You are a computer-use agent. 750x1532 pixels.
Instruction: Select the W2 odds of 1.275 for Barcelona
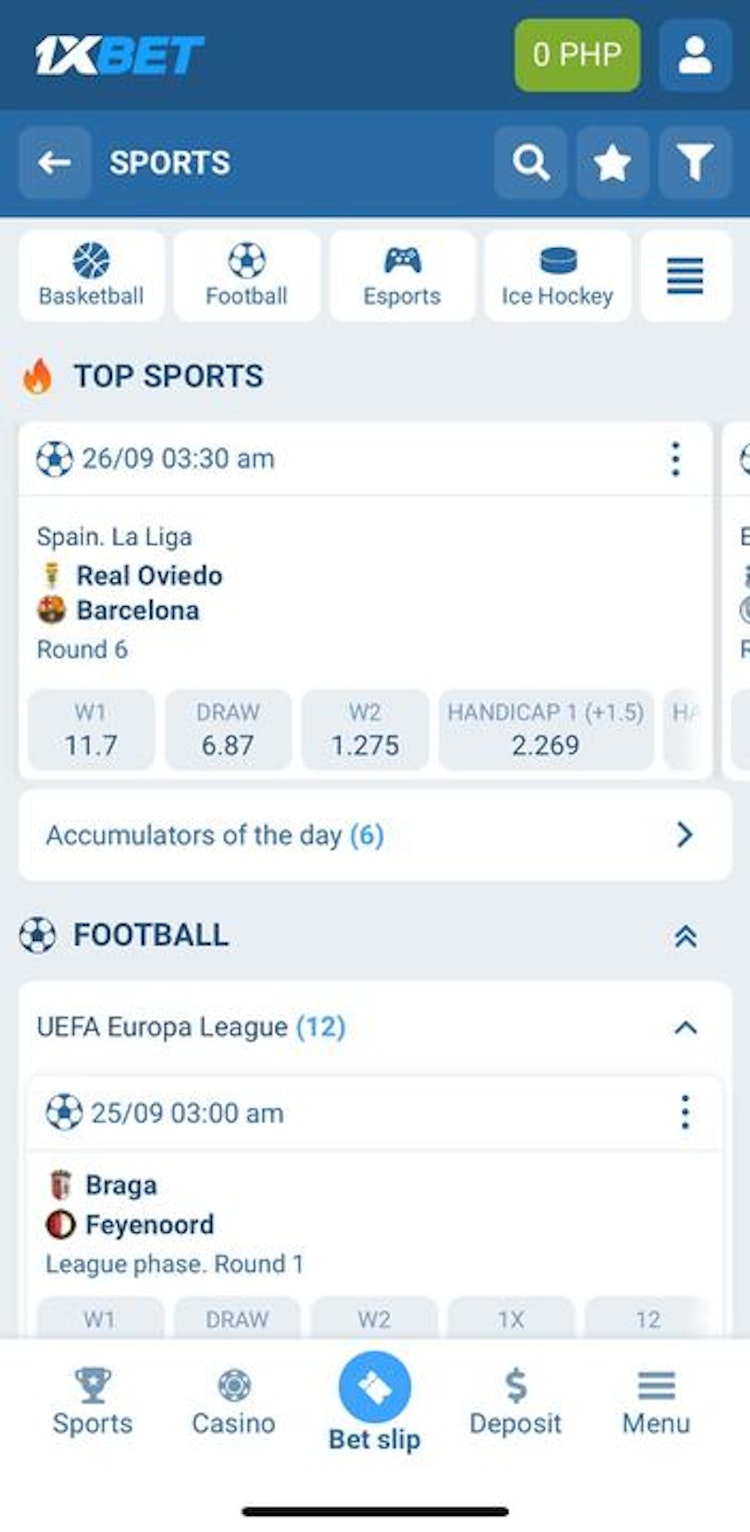point(365,730)
